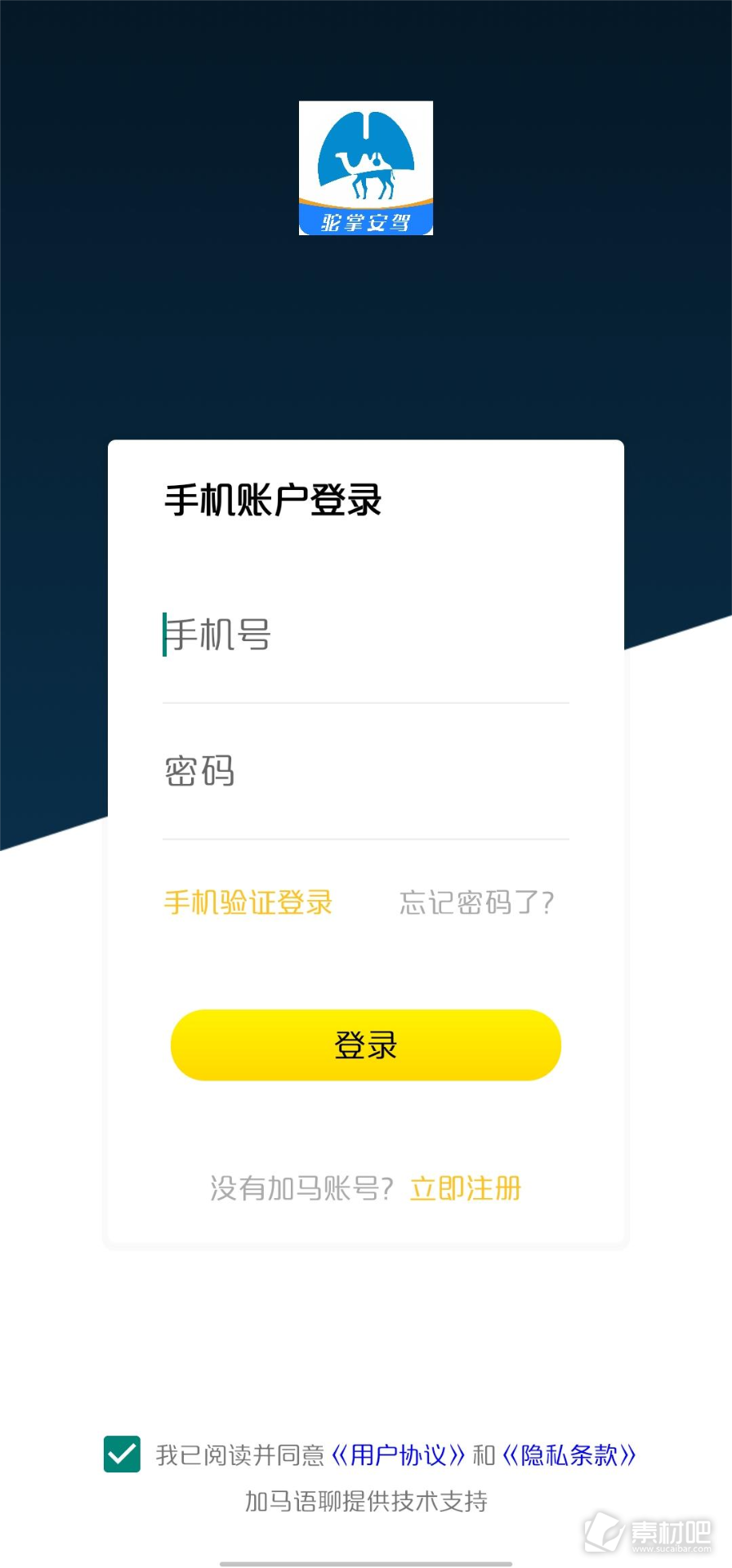Image resolution: width=732 pixels, height=1568 pixels.
Task: Uncheck the agreement checkbox
Action: click(123, 1454)
